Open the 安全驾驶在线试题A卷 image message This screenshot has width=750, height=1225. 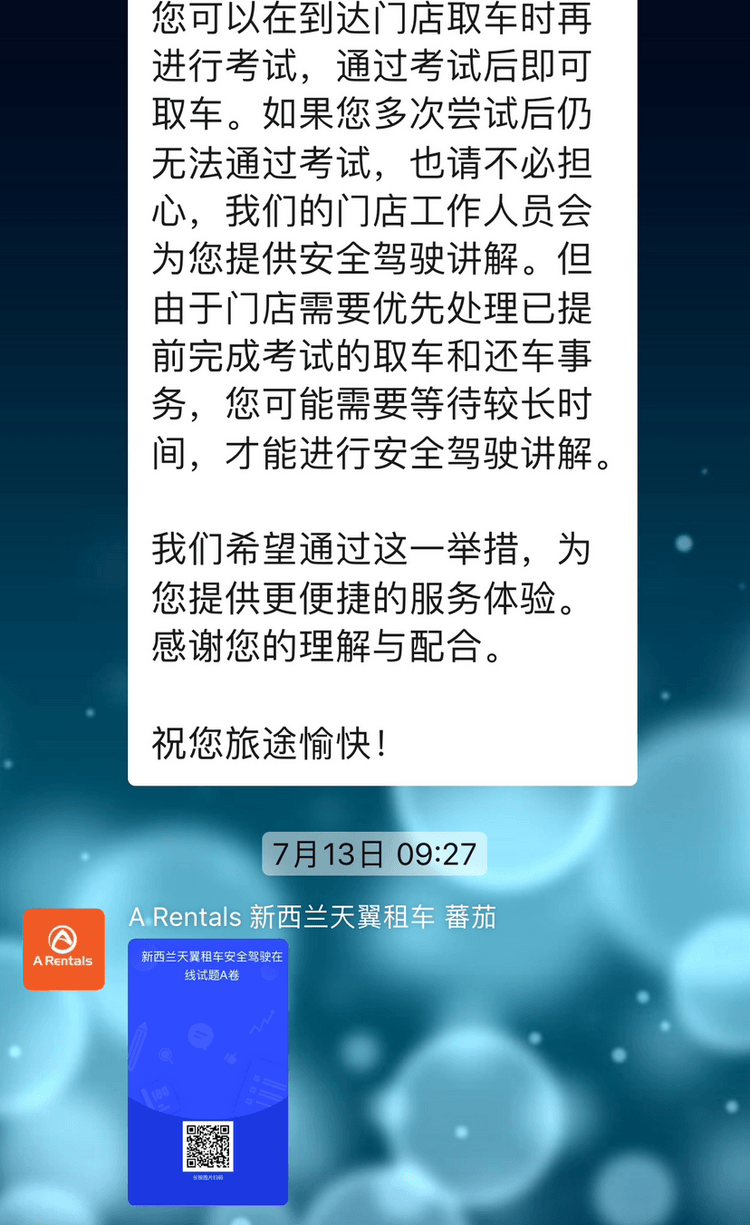click(208, 1070)
